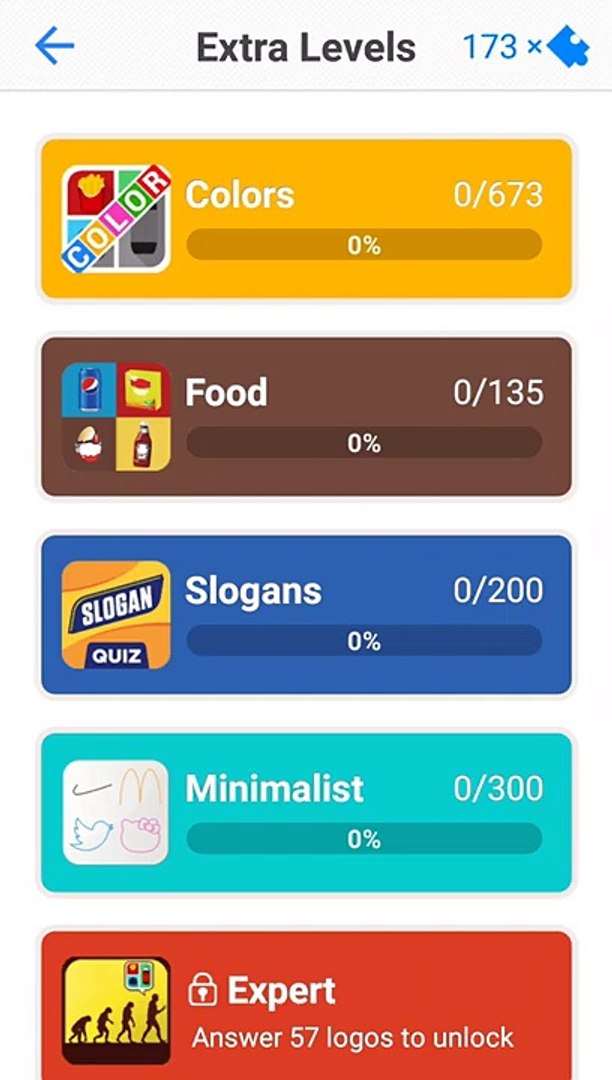The image size is (612, 1080).
Task: Select the Slogans quiz level
Action: coord(306,614)
